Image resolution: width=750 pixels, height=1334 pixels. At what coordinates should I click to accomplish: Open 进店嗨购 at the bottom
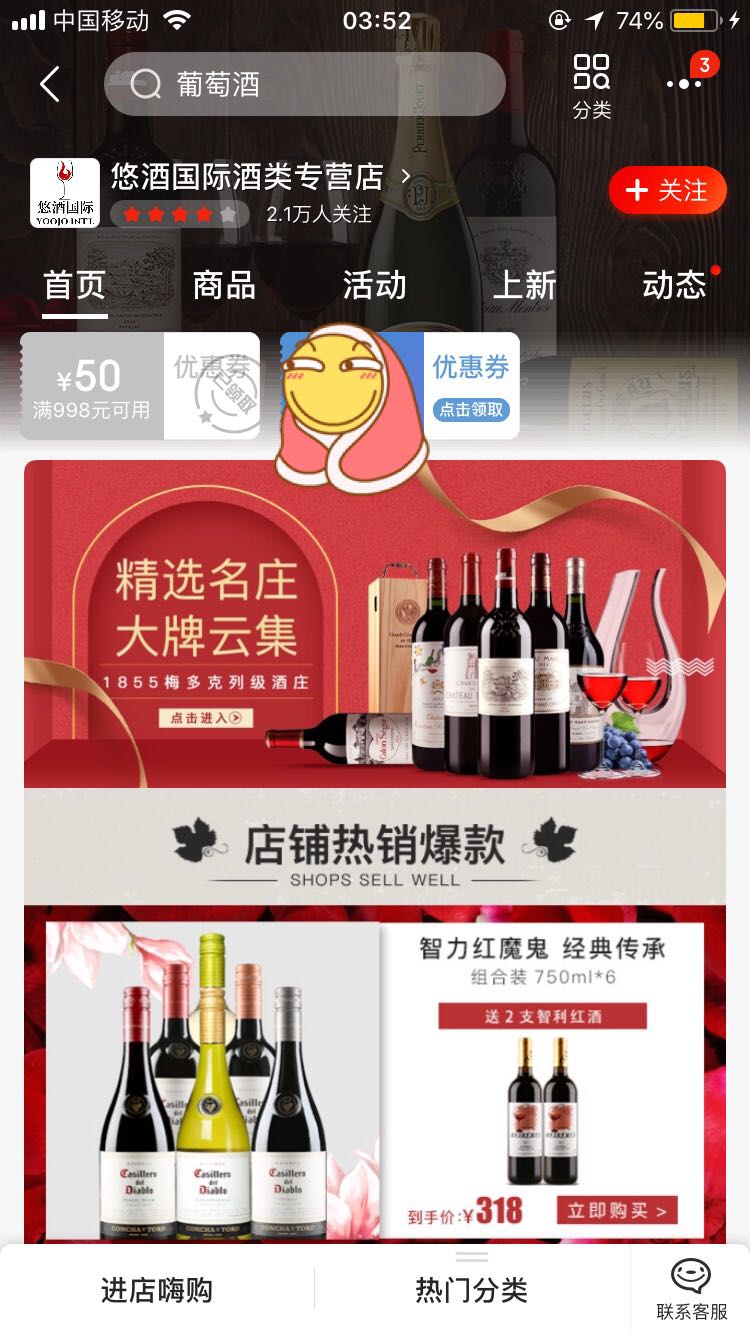[157, 1290]
